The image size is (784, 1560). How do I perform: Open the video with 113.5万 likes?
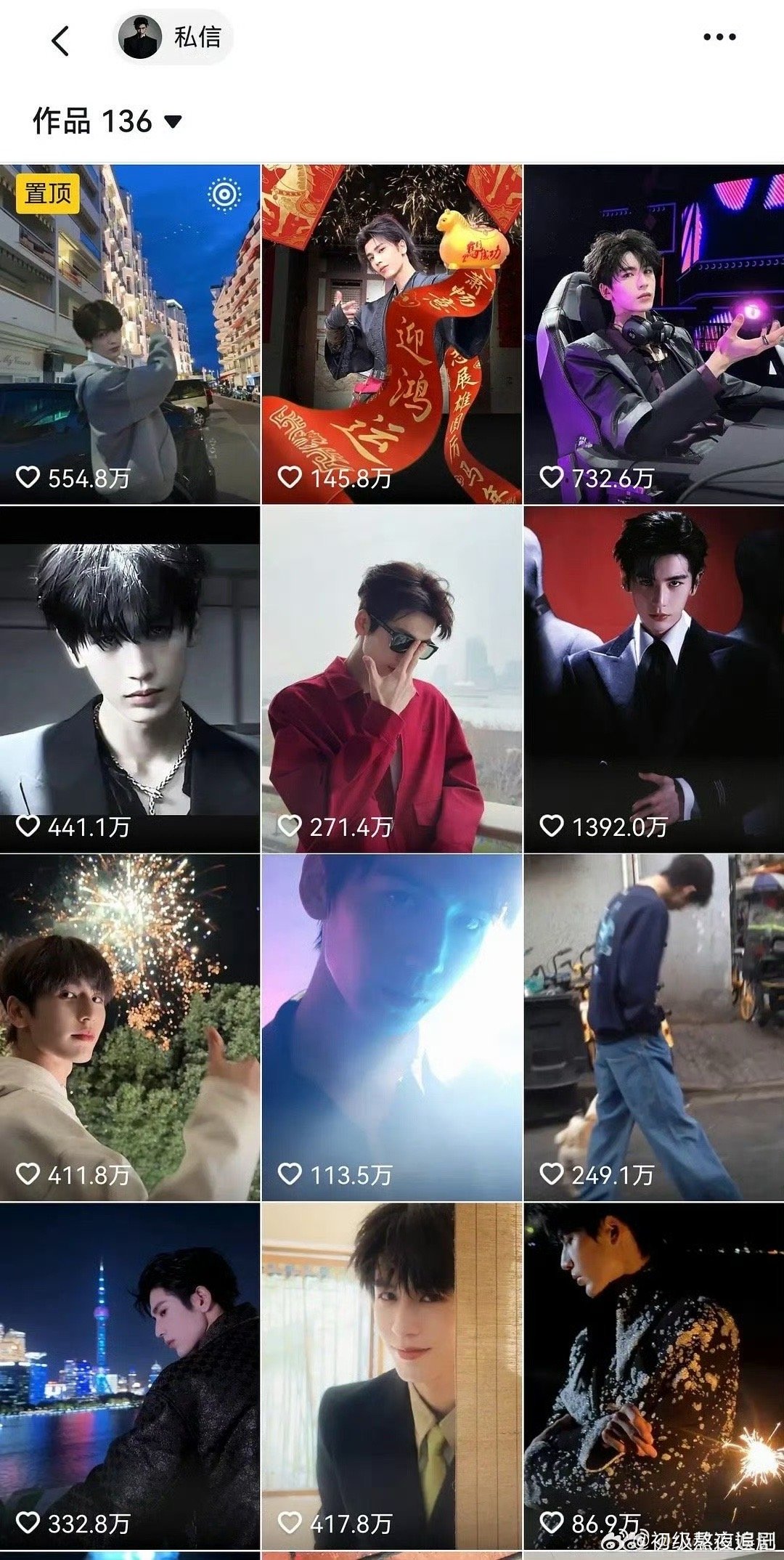[391, 1028]
